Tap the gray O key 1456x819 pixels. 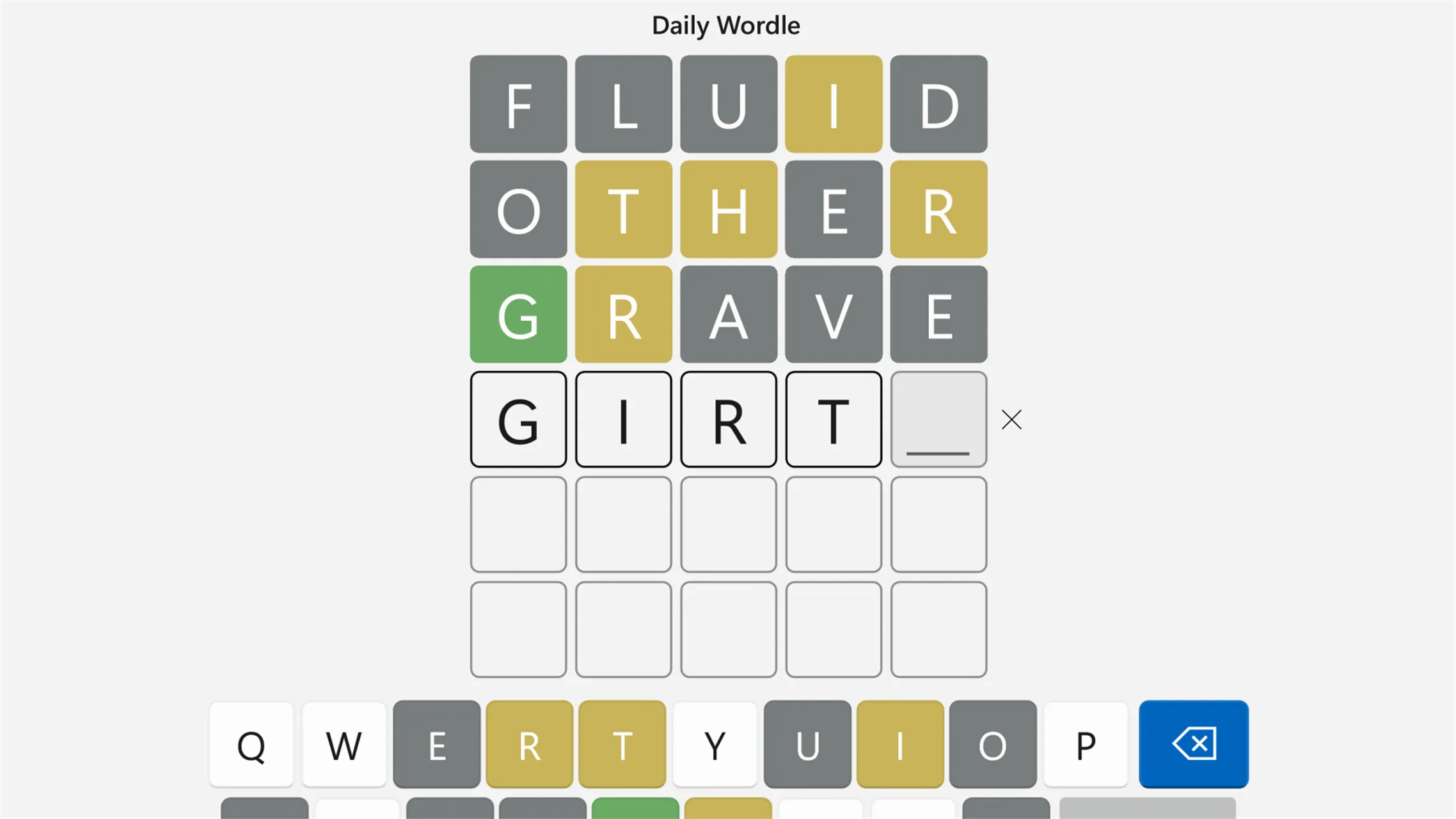pyautogui.click(x=993, y=744)
